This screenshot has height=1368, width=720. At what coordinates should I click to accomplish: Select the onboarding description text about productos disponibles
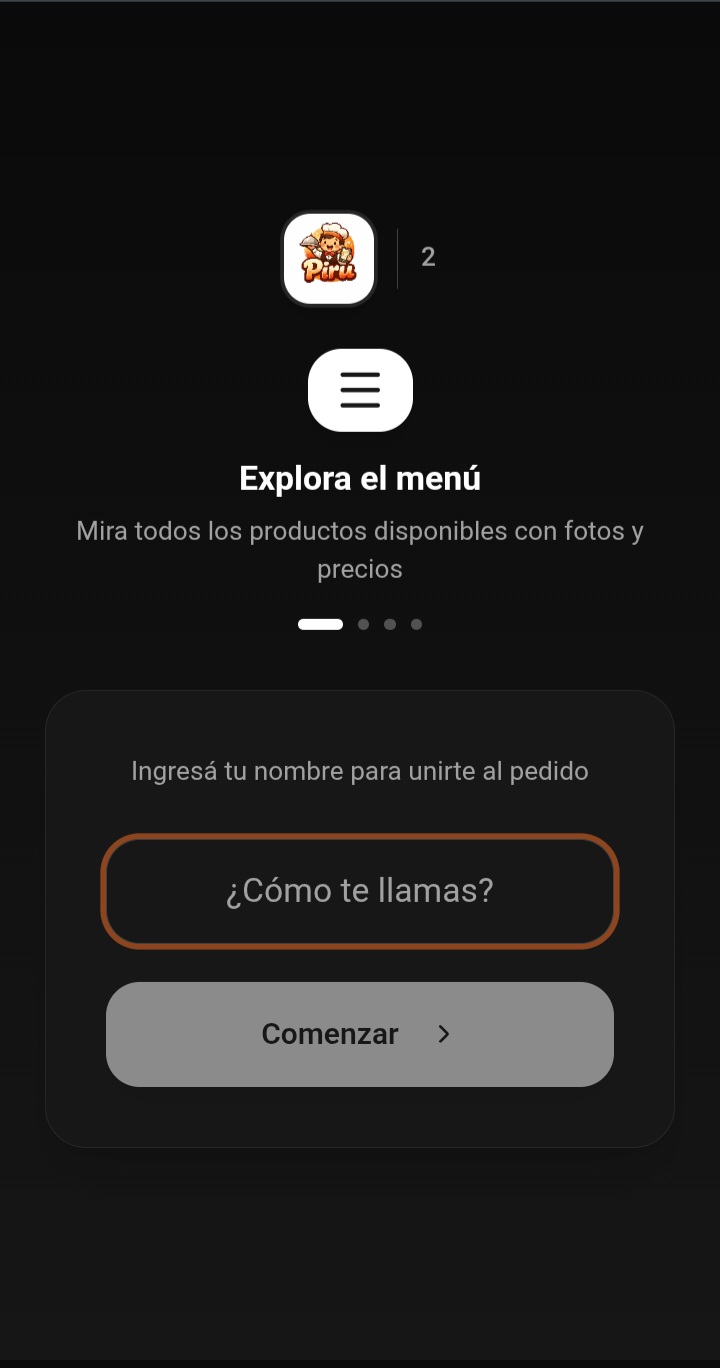click(360, 549)
